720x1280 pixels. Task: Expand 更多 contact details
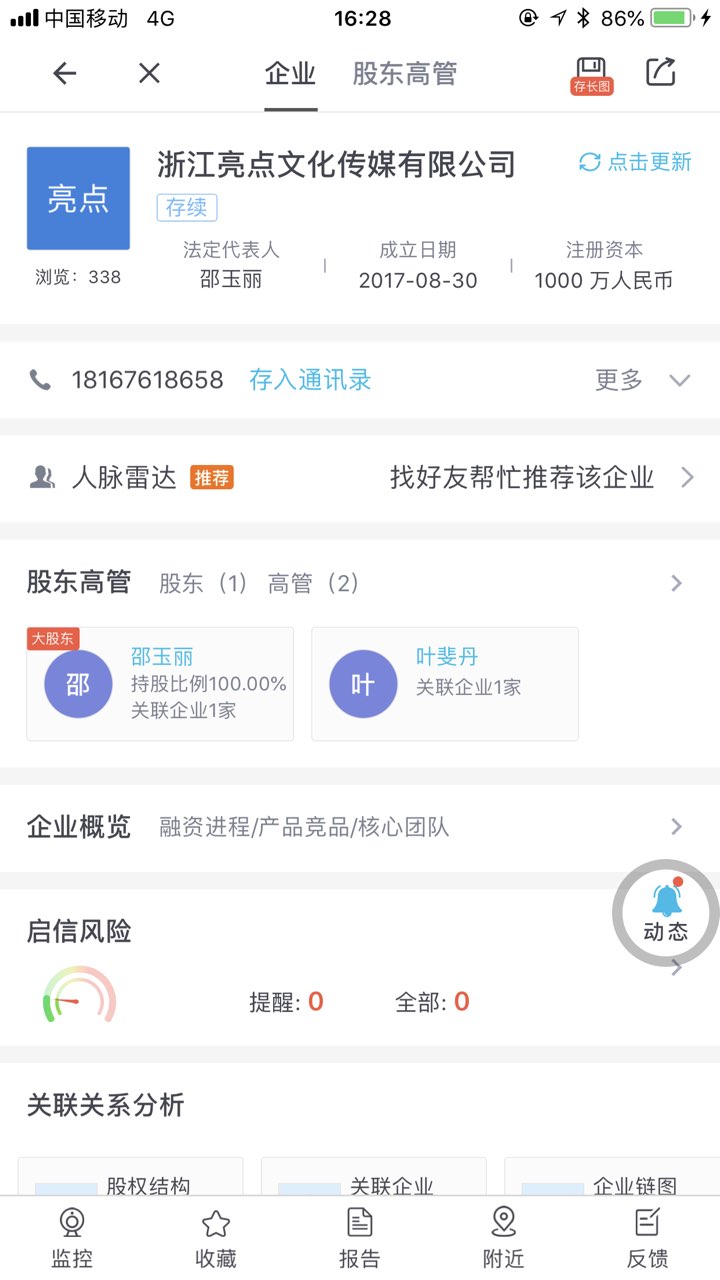point(642,380)
